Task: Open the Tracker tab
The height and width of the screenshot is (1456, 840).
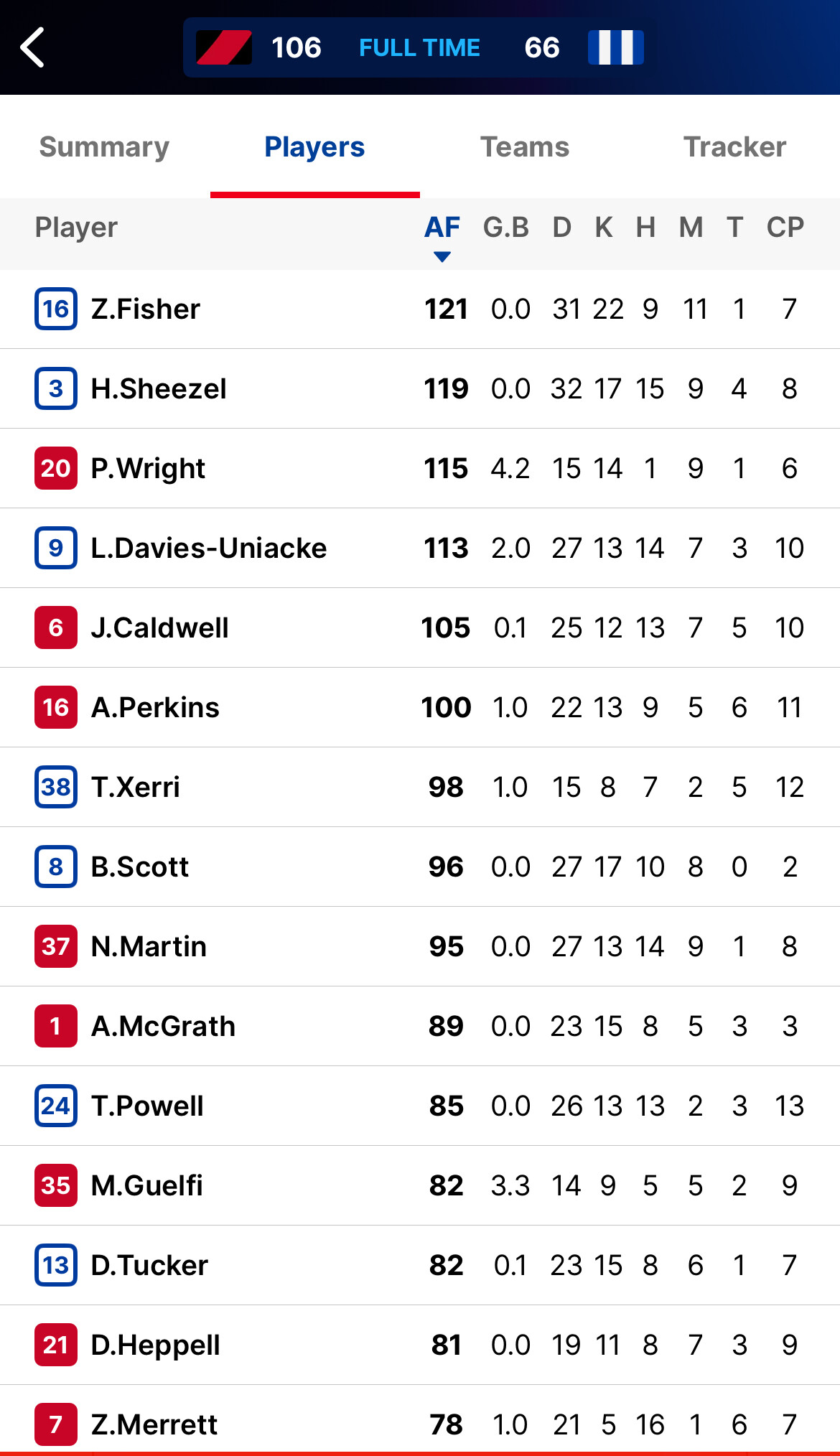Action: [734, 147]
